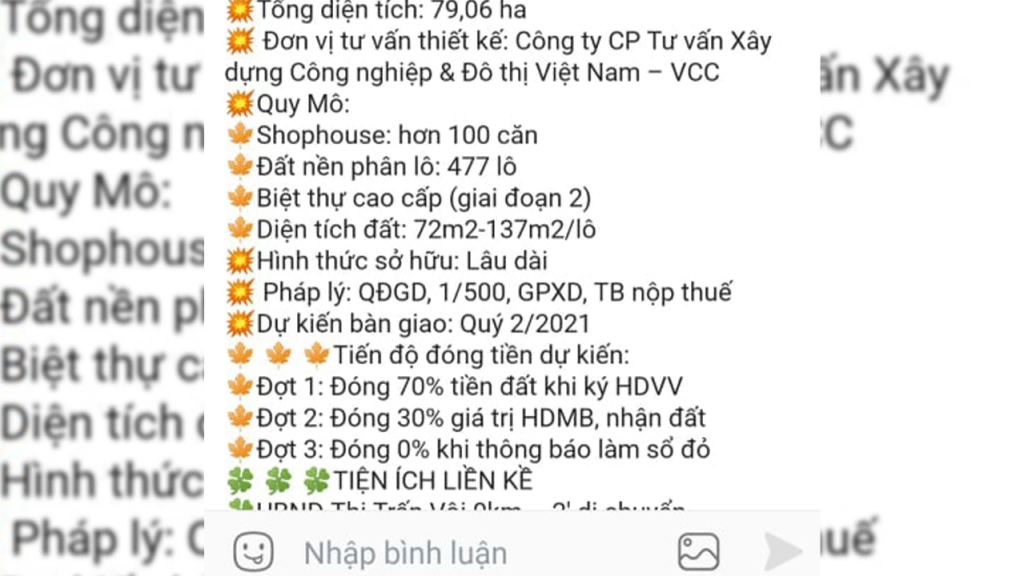Screen dimensions: 1024x576
Task: Send the comment
Action: (781, 551)
